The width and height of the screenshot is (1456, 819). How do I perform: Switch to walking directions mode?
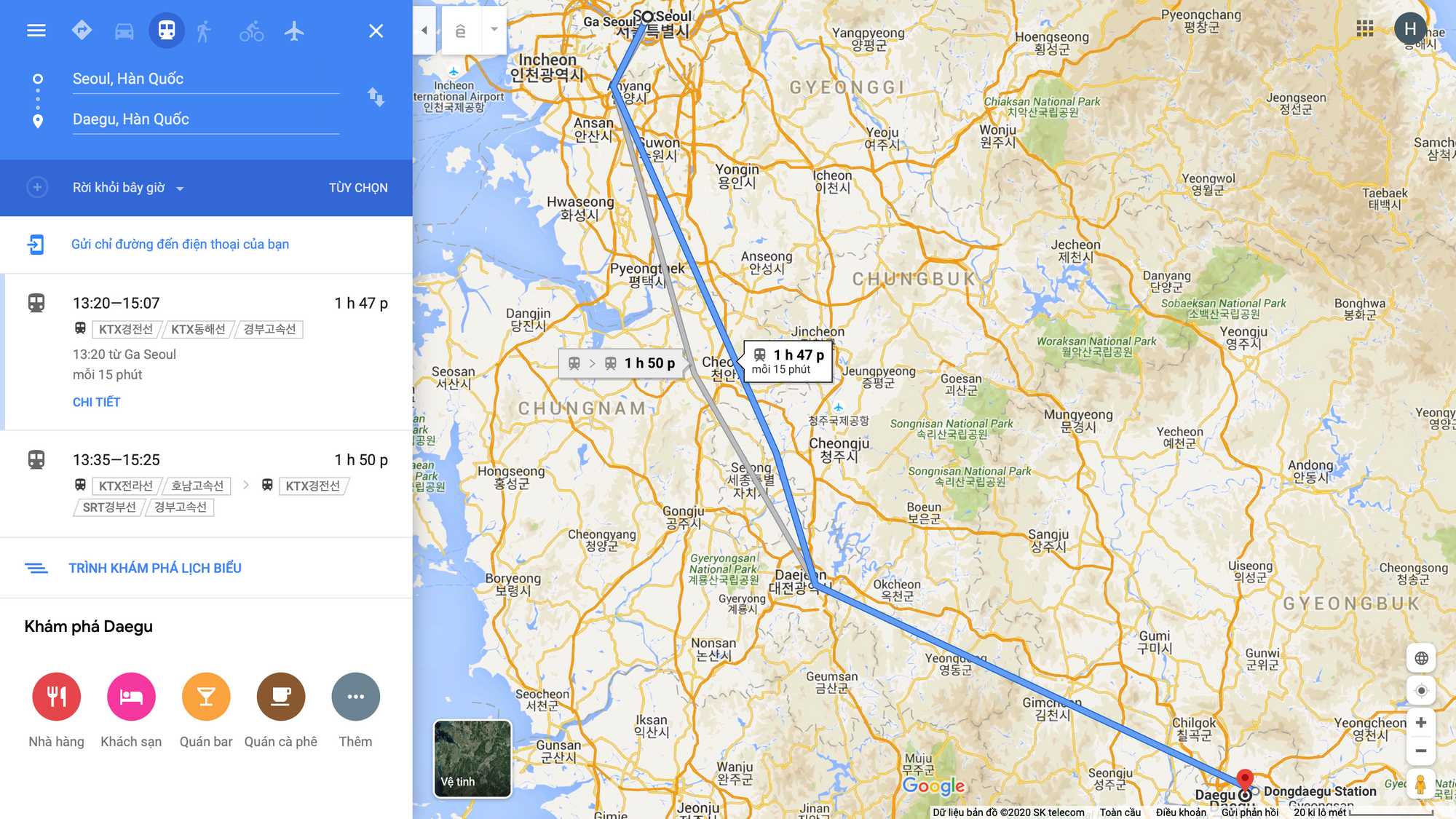pyautogui.click(x=204, y=31)
